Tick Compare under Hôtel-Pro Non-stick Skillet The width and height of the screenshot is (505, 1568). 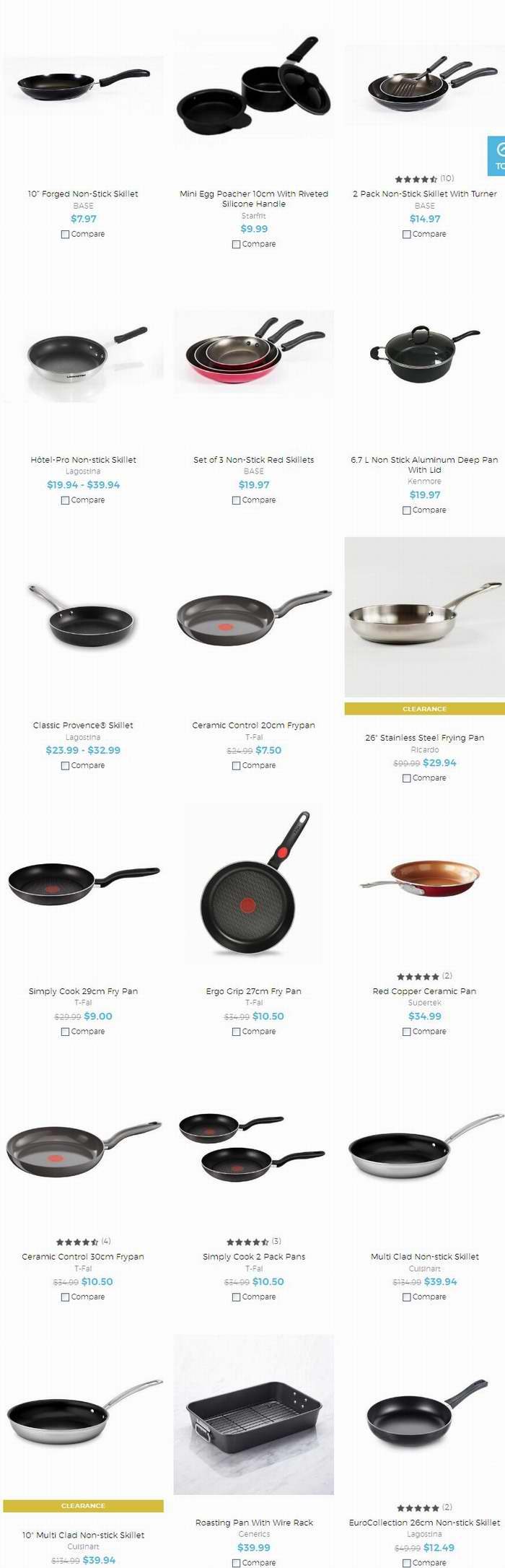[66, 500]
